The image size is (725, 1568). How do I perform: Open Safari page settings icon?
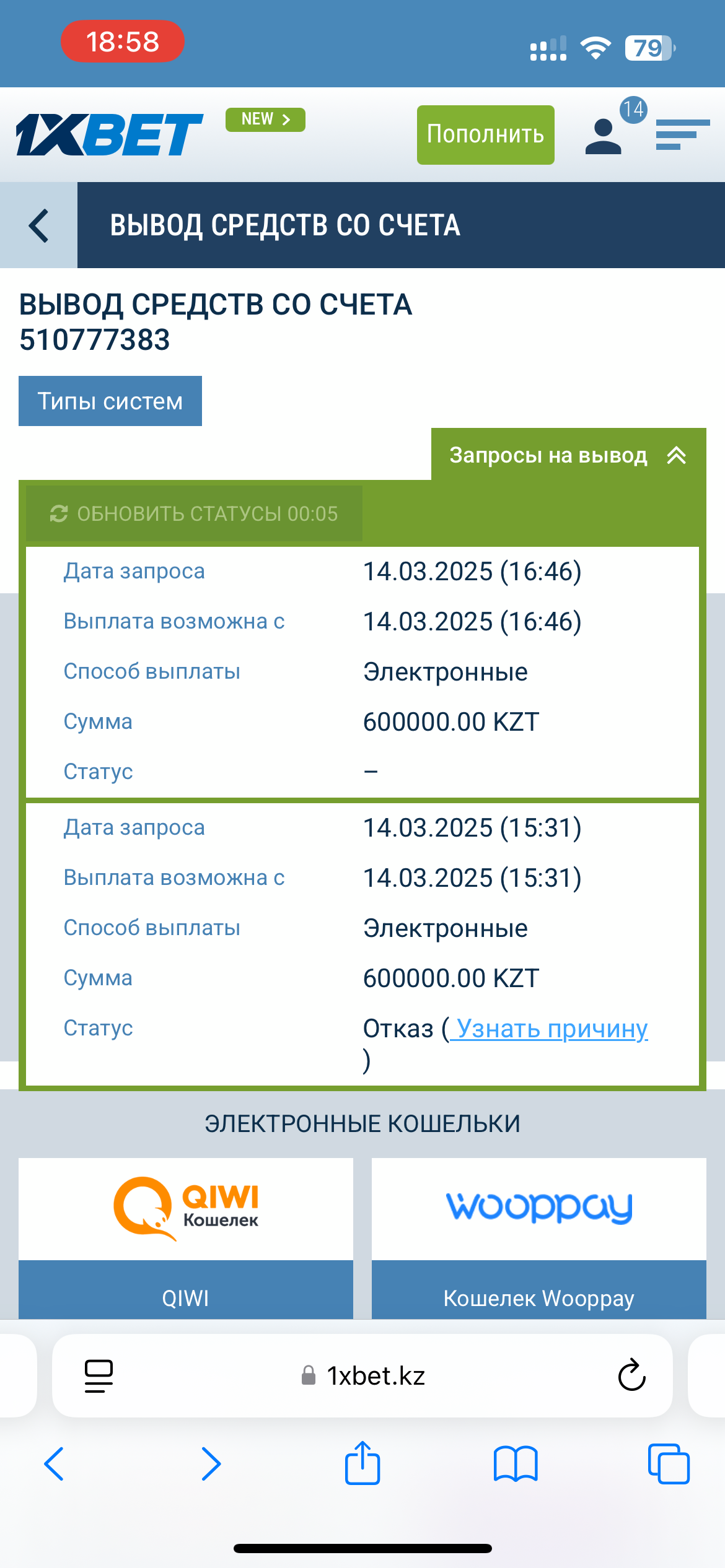99,1375
